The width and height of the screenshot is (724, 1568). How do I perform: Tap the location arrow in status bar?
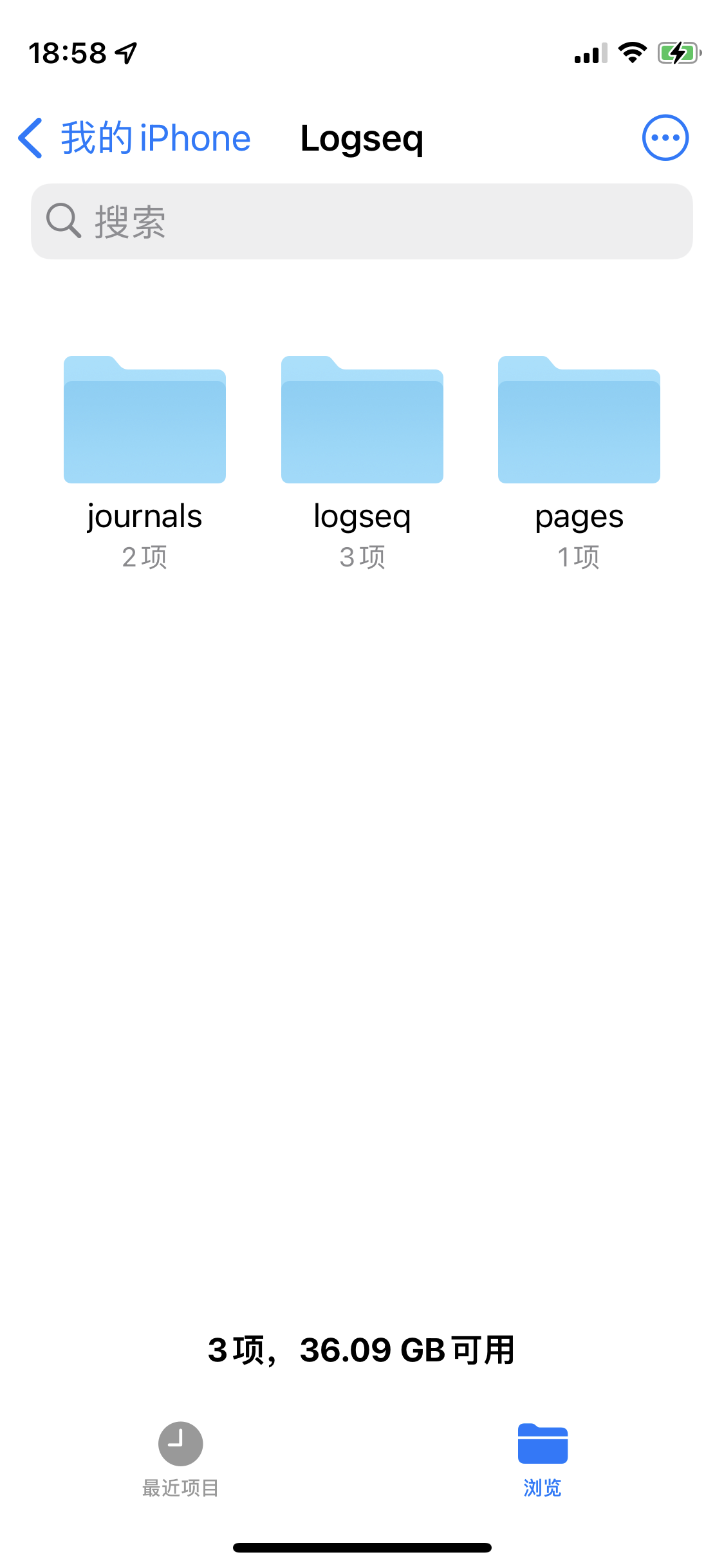tap(124, 54)
